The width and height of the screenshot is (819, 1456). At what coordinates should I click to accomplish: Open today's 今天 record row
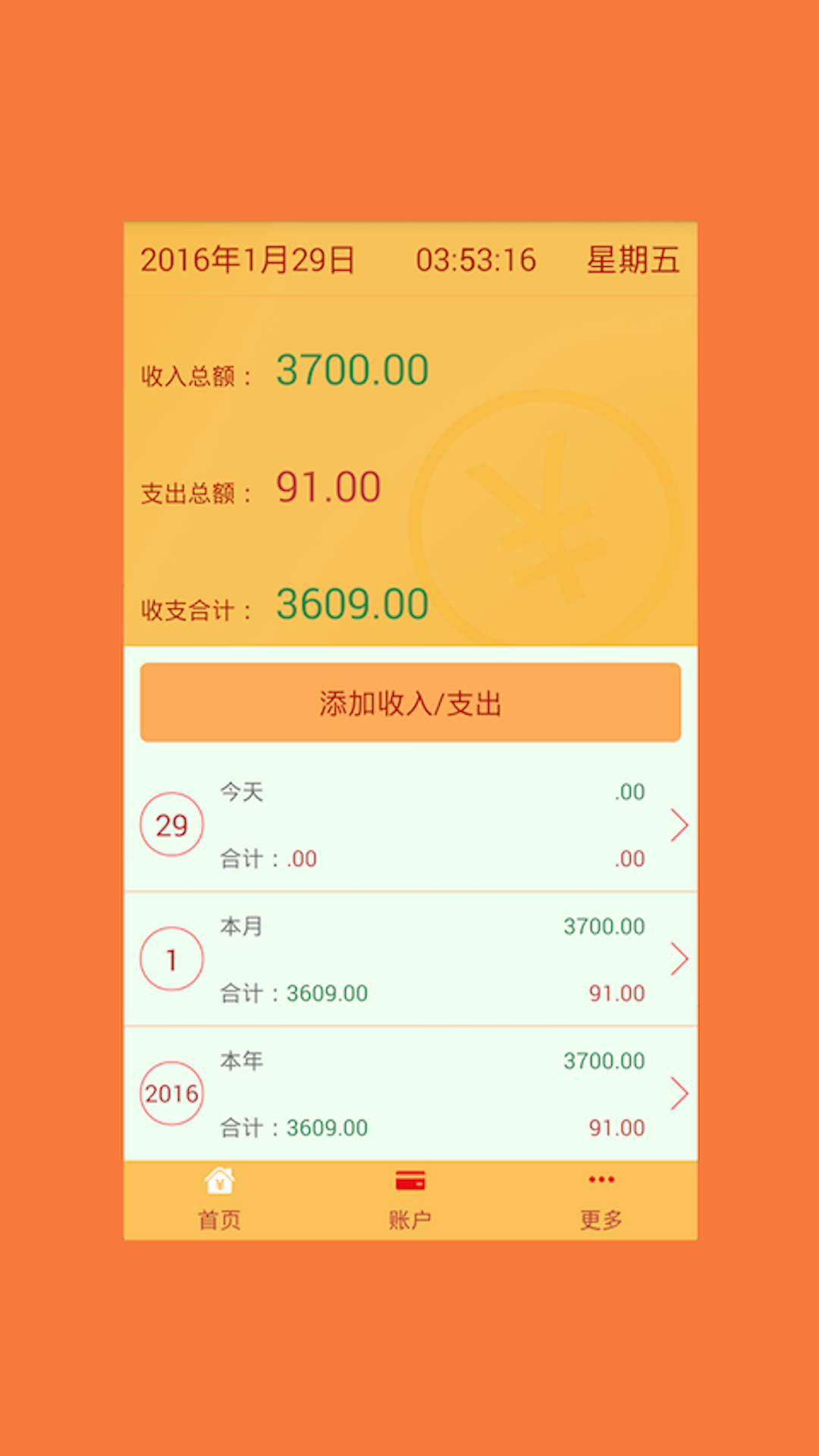tap(409, 825)
